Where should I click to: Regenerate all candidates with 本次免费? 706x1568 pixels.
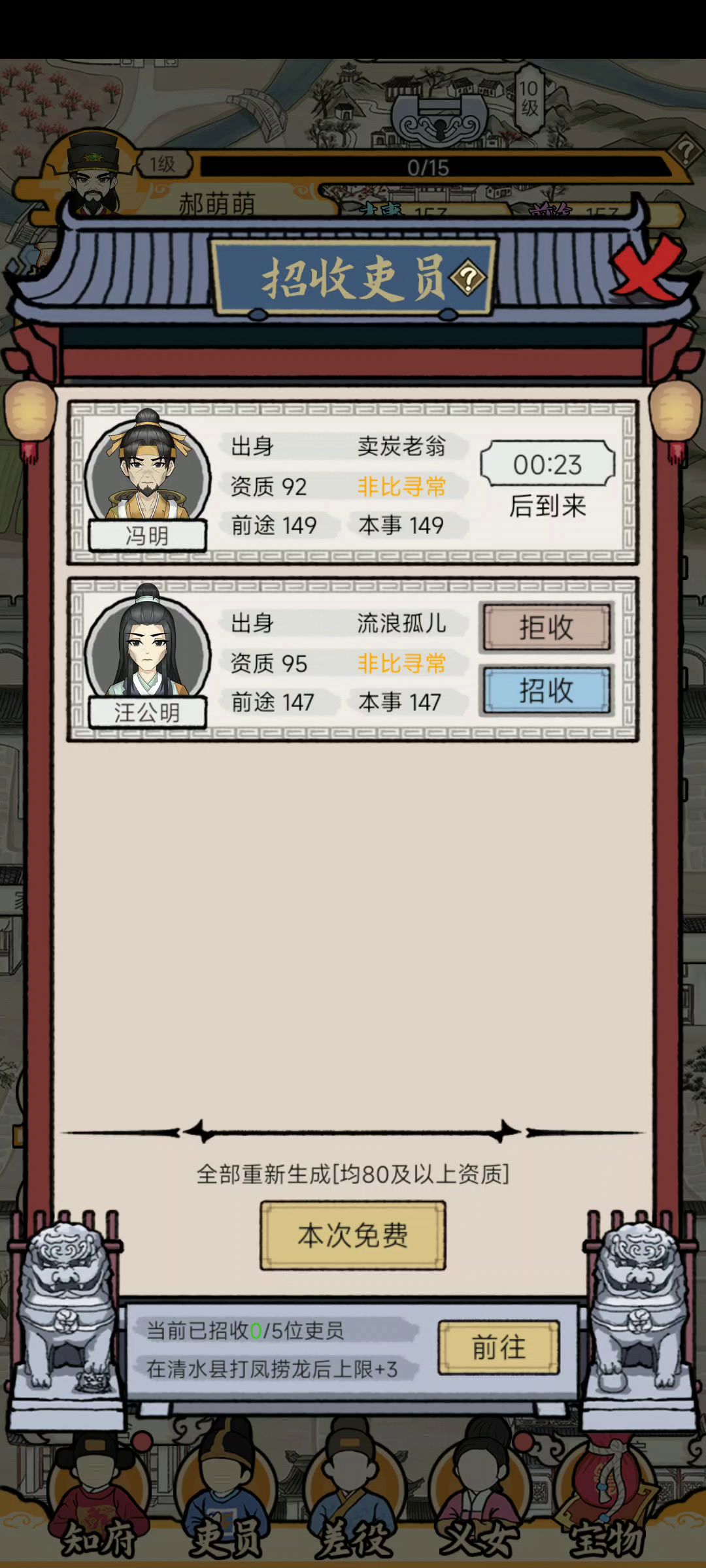point(353,1235)
